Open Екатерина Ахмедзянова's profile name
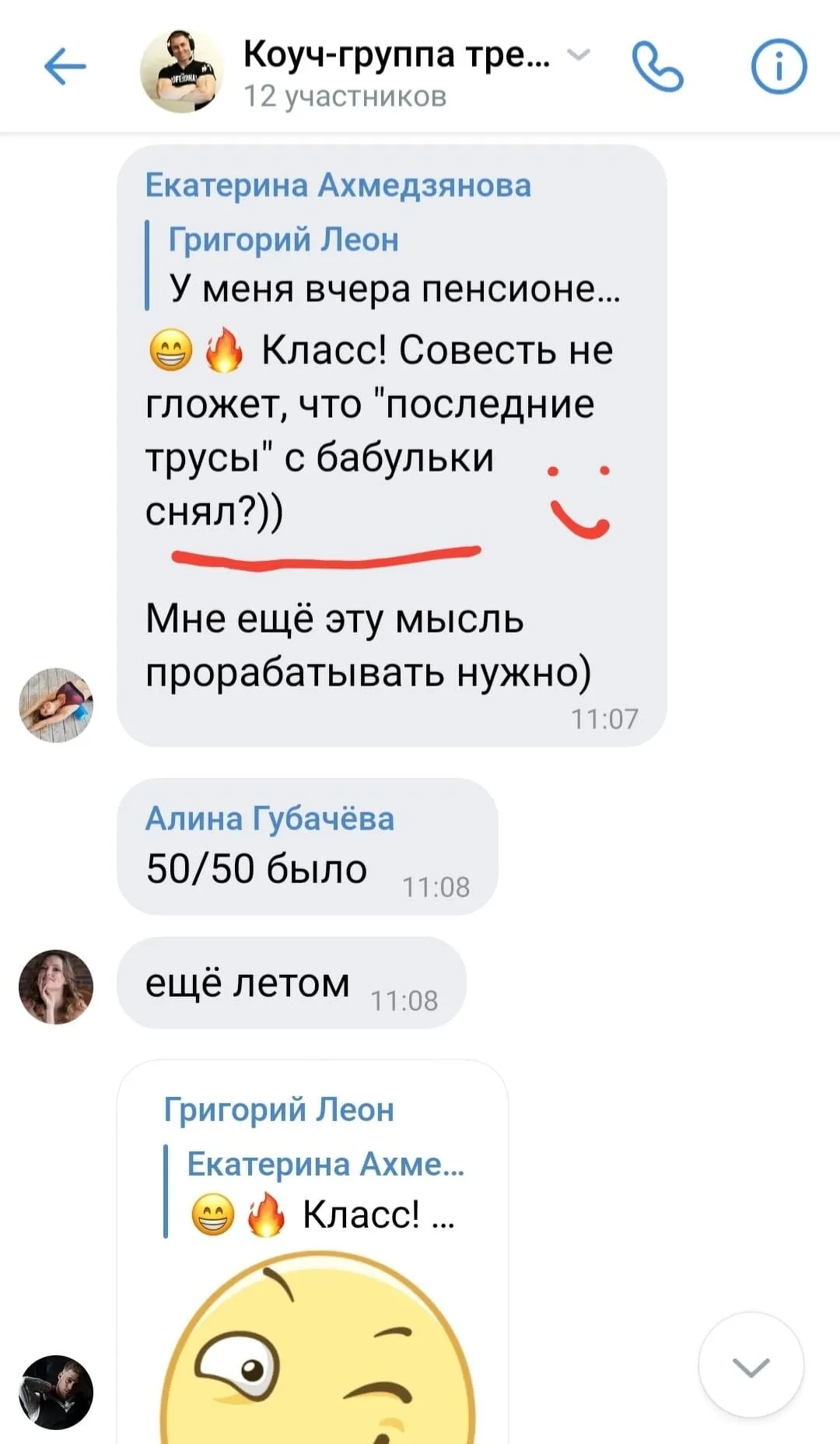840x1444 pixels. point(338,185)
